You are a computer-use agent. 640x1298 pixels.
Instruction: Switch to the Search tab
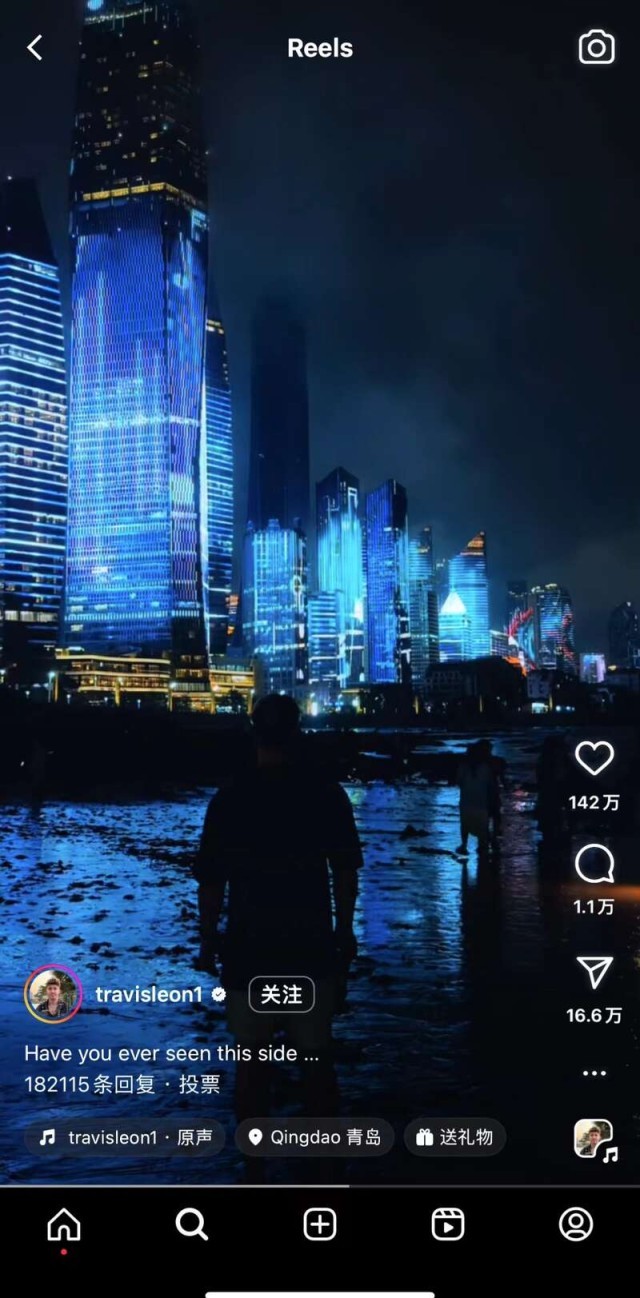pyautogui.click(x=191, y=1224)
